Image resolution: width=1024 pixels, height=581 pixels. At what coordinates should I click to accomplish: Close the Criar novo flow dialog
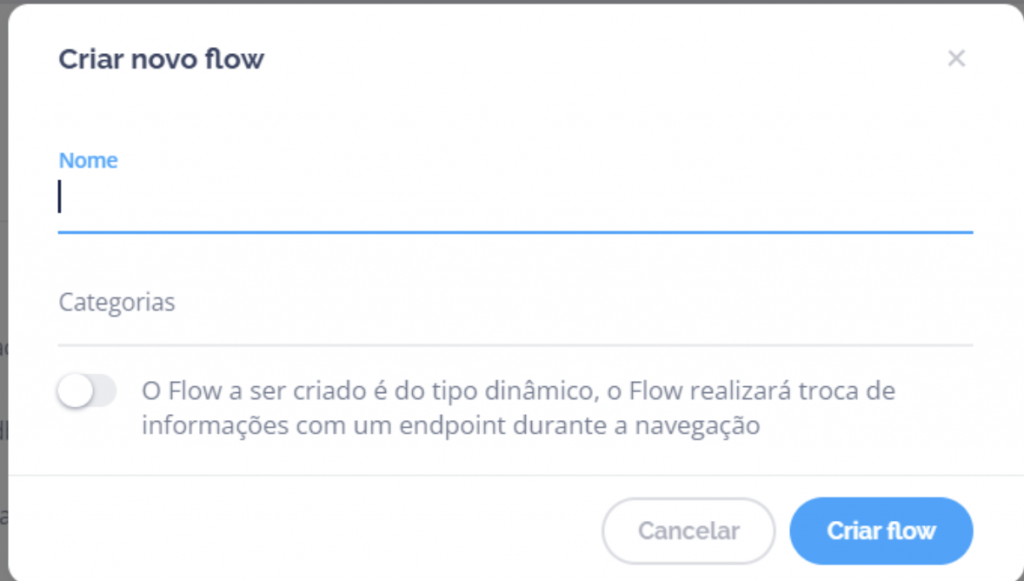[956, 59]
